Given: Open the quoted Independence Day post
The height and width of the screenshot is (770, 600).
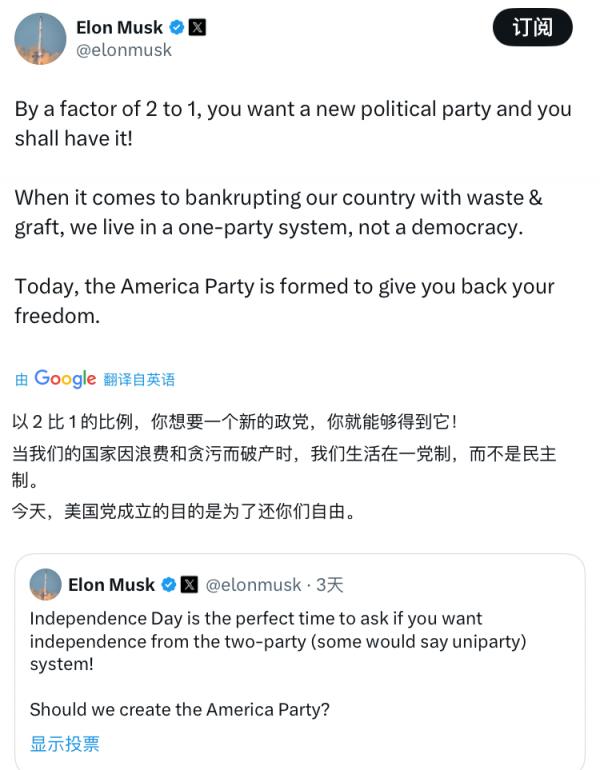Looking at the screenshot, I should [298, 640].
